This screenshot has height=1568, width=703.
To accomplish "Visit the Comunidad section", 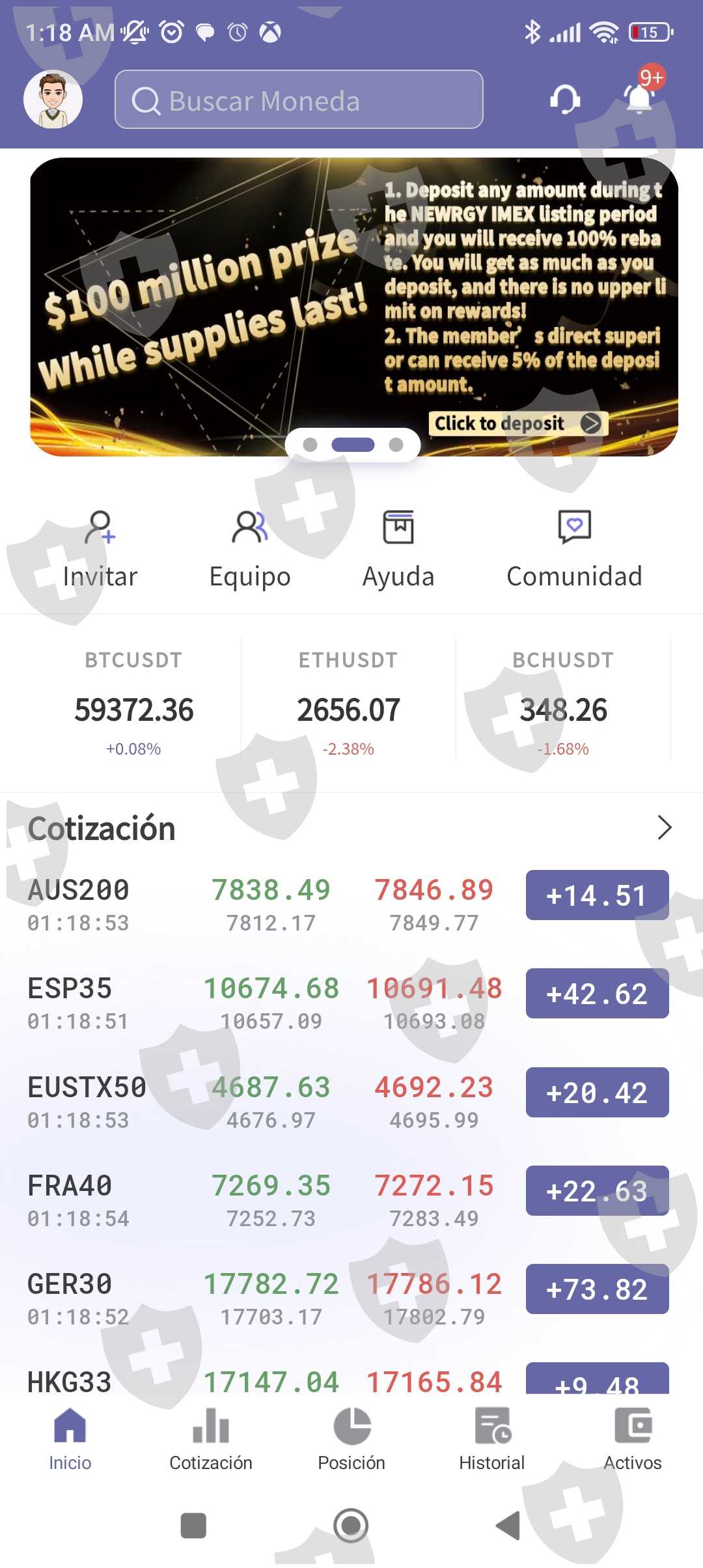I will pos(574,550).
